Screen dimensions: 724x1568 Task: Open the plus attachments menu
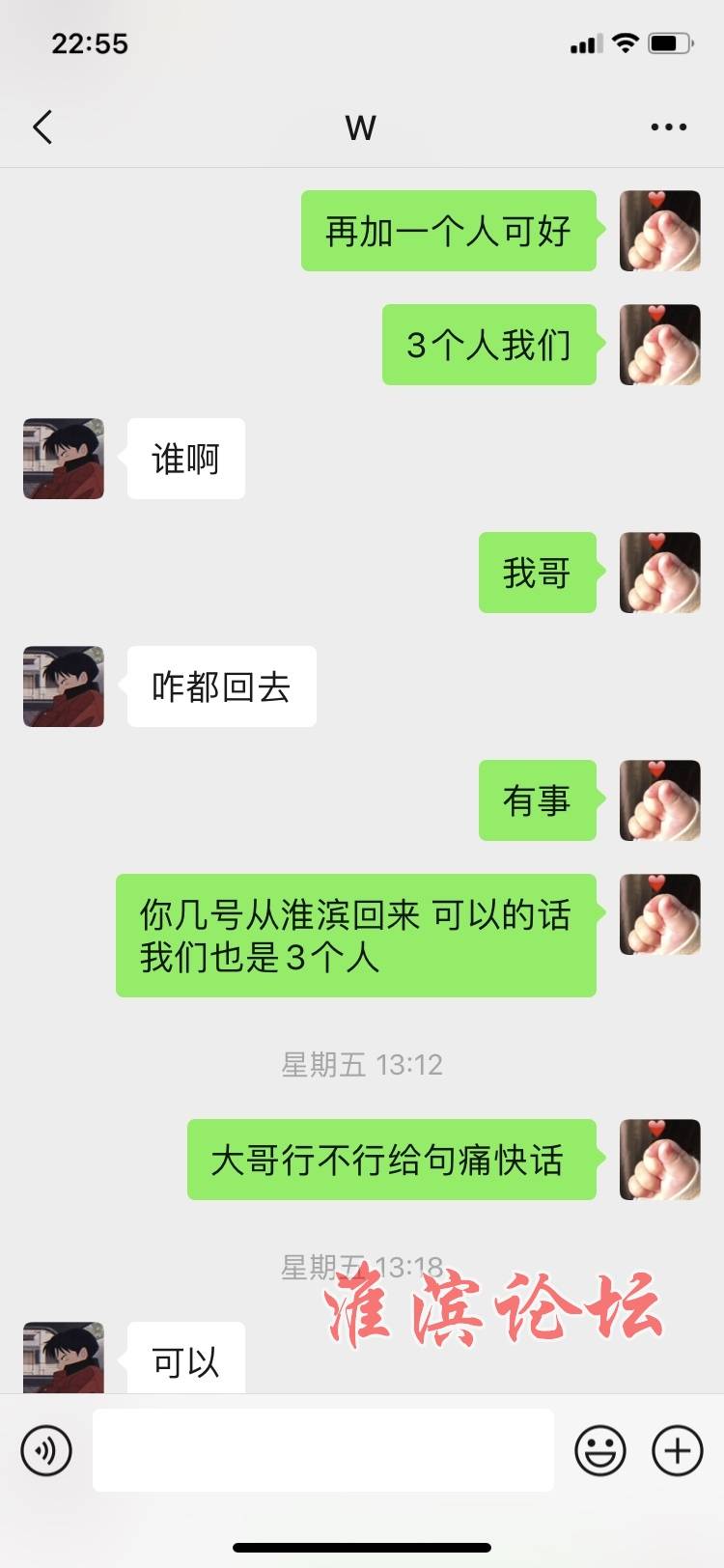pos(677,1449)
